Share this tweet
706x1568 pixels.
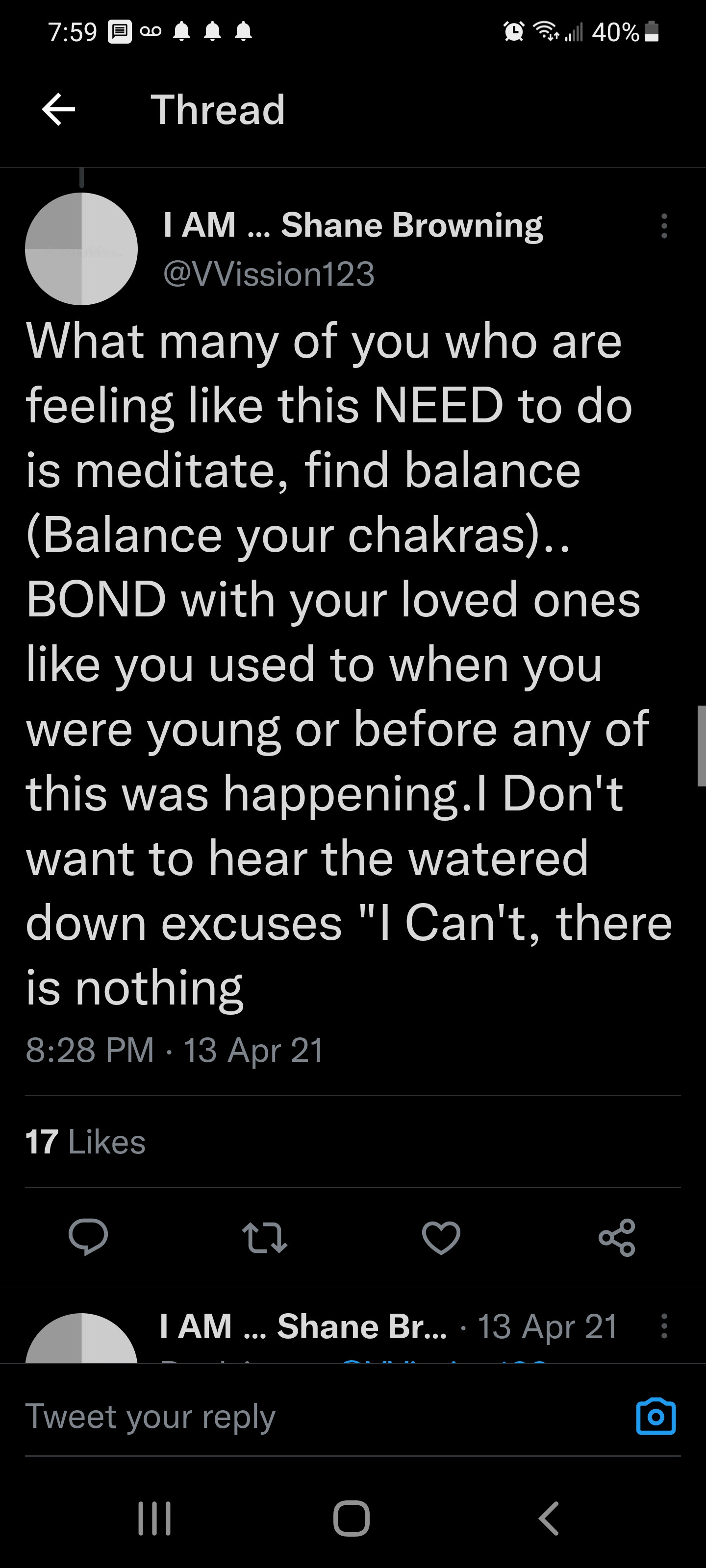pyautogui.click(x=617, y=1237)
